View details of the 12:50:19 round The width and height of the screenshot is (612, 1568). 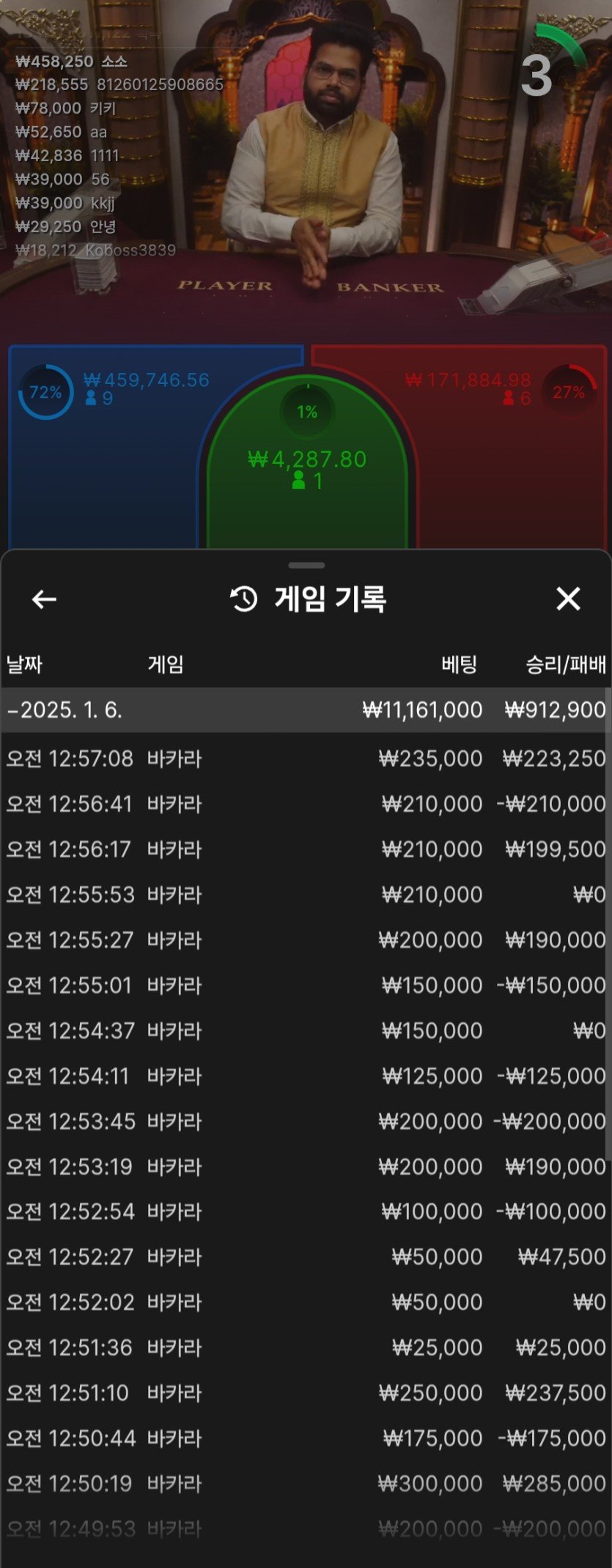tap(306, 1484)
